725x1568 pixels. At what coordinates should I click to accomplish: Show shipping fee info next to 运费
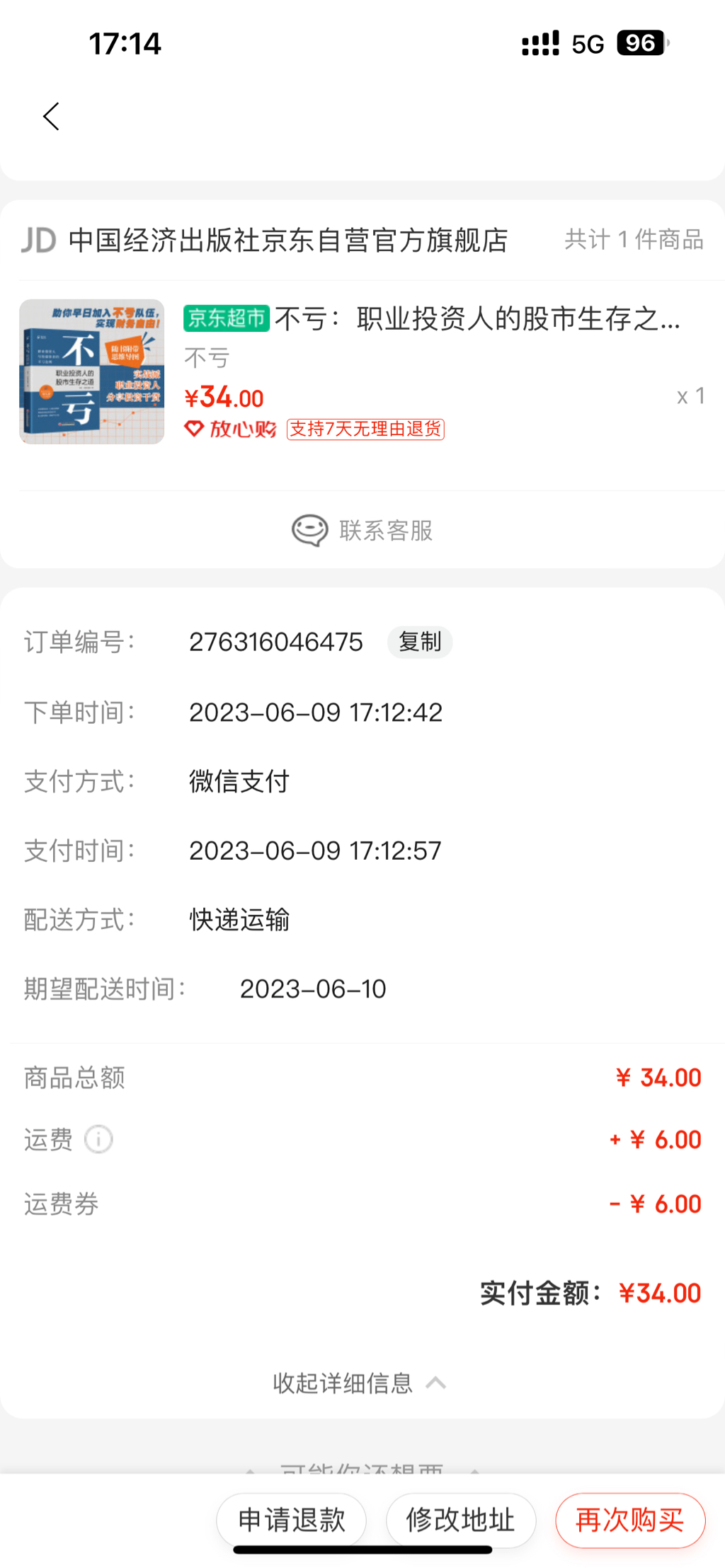tap(98, 1140)
